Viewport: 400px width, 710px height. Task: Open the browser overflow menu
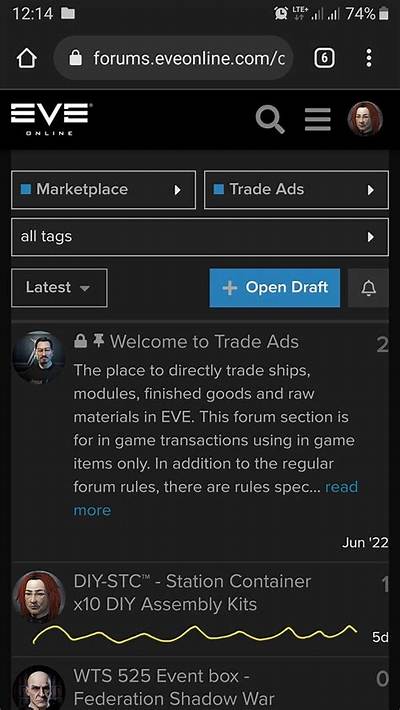pos(369,58)
